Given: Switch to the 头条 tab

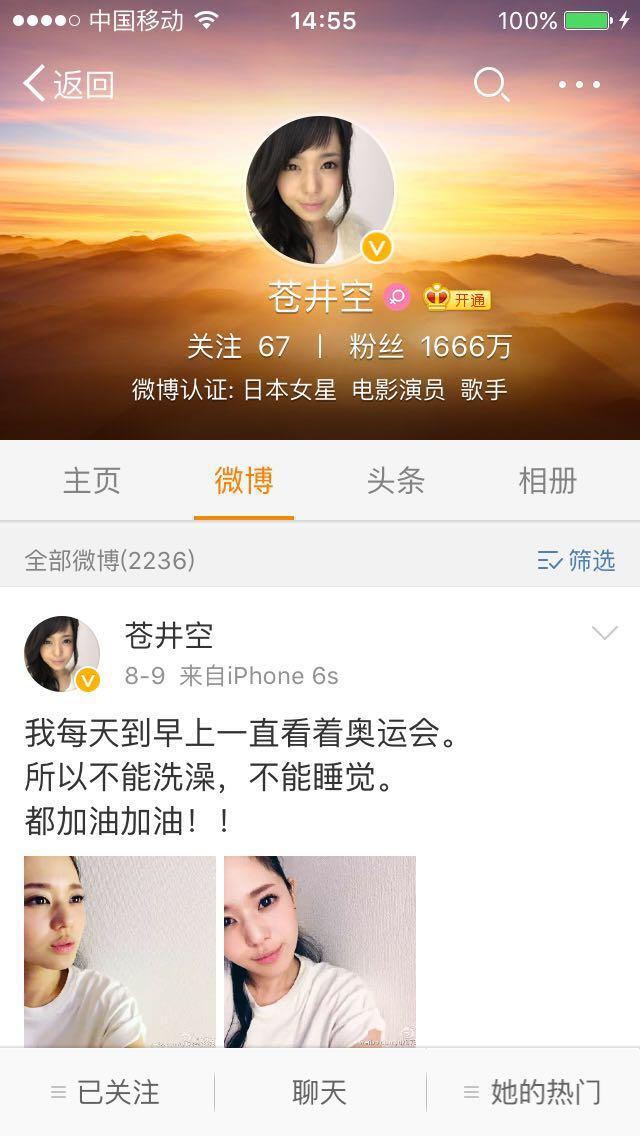Looking at the screenshot, I should point(396,481).
